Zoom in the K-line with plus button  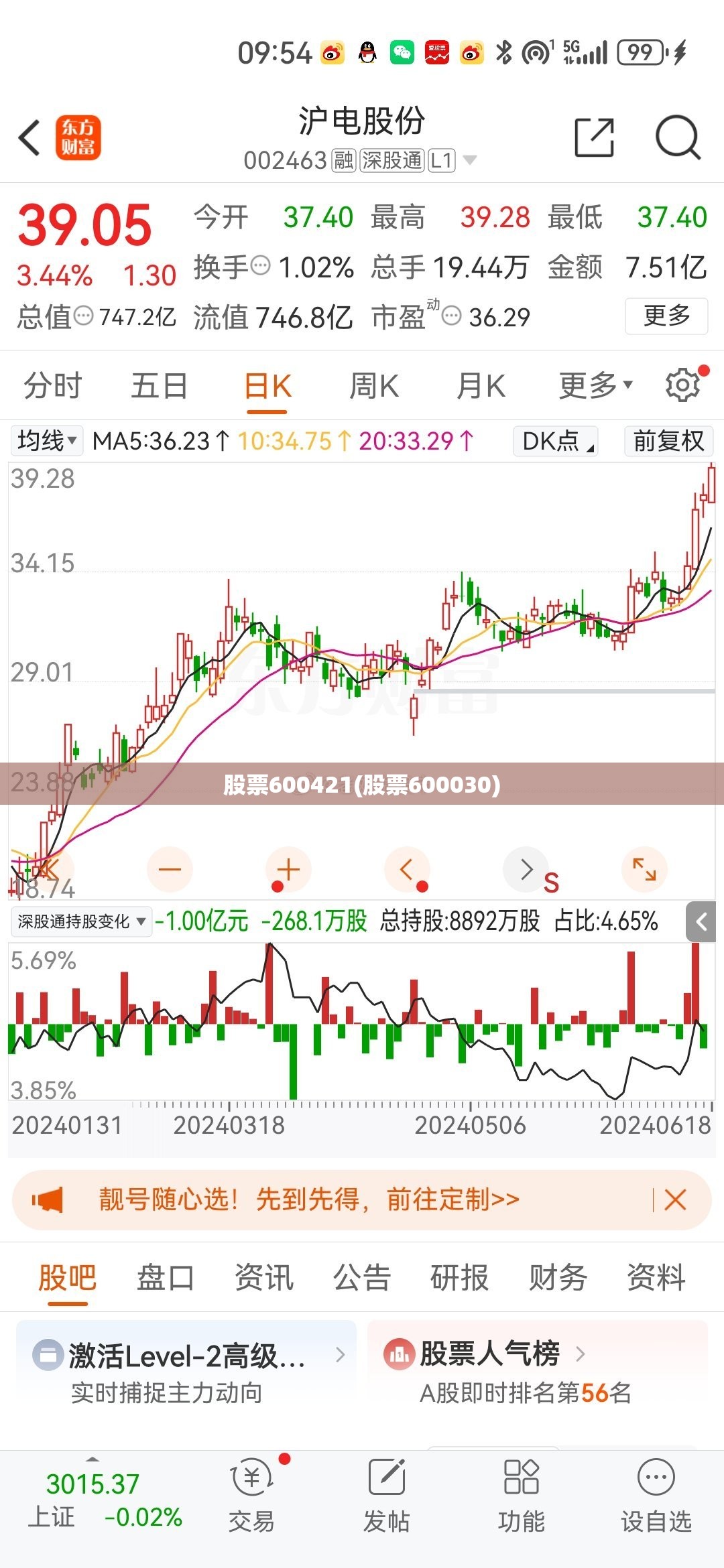pyautogui.click(x=288, y=870)
